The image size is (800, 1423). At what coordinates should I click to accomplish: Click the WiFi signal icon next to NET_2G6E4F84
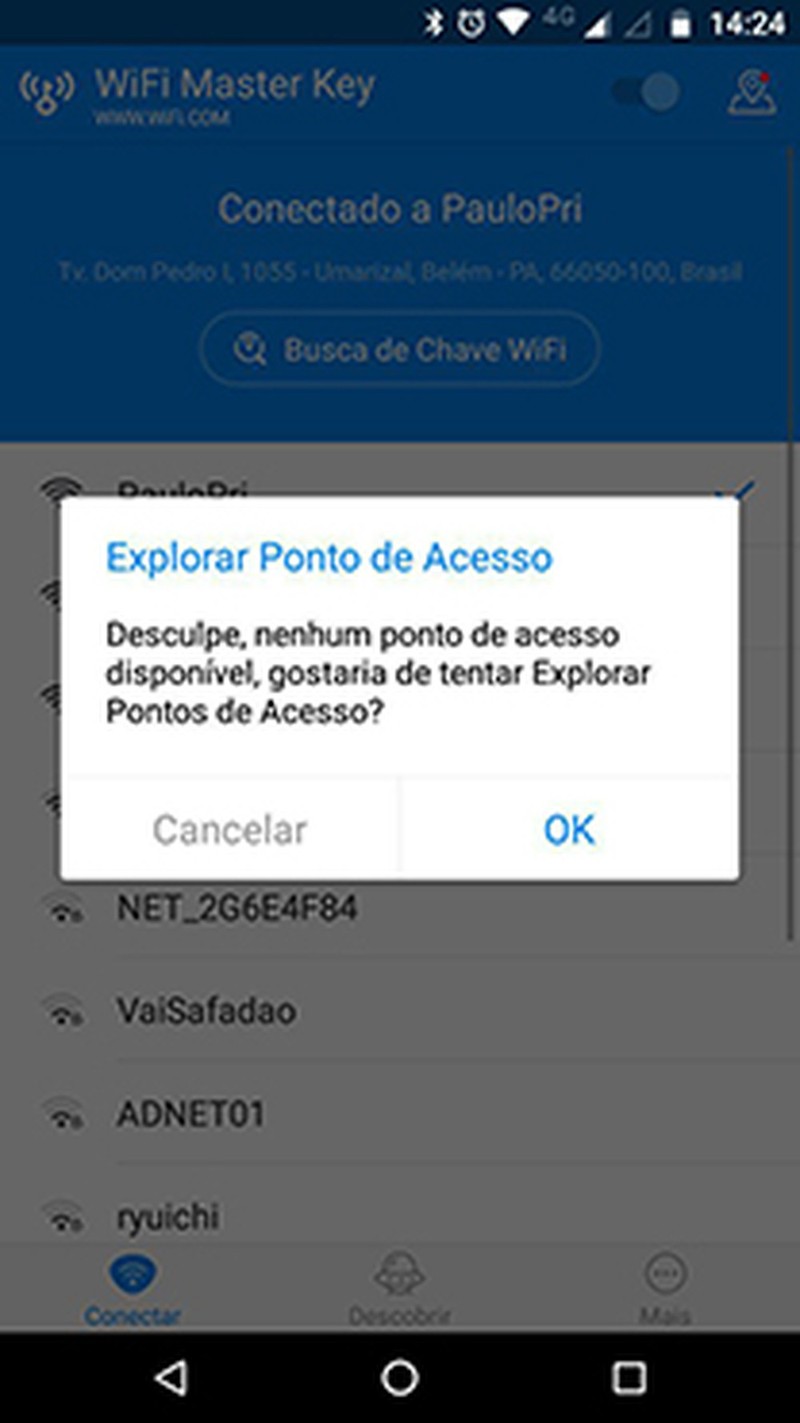tap(64, 907)
